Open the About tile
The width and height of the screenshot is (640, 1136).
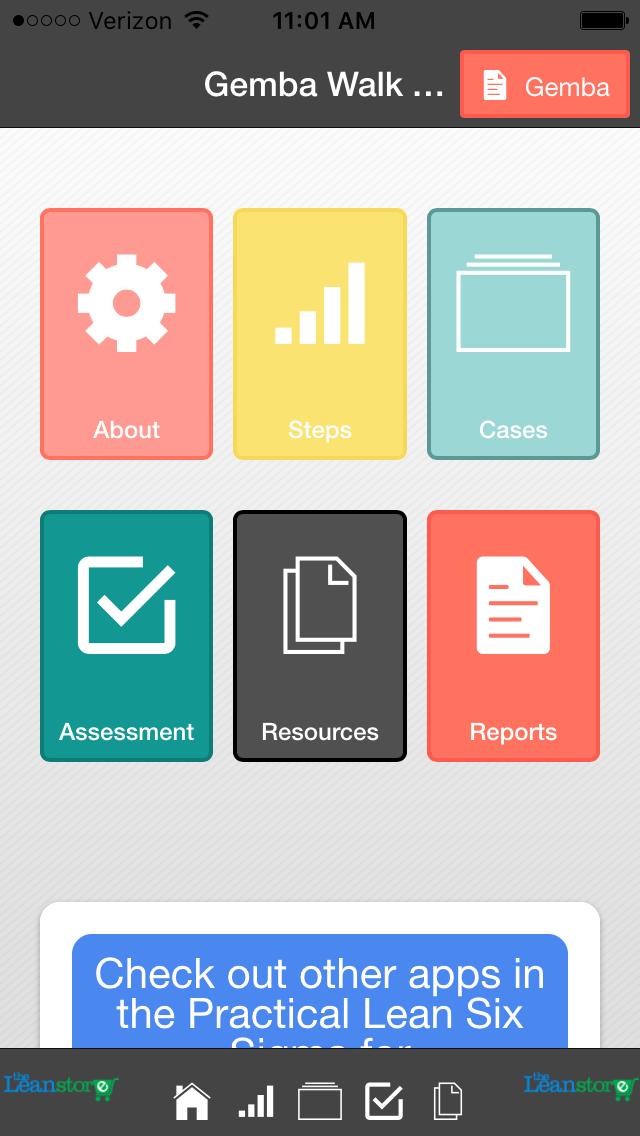click(126, 334)
